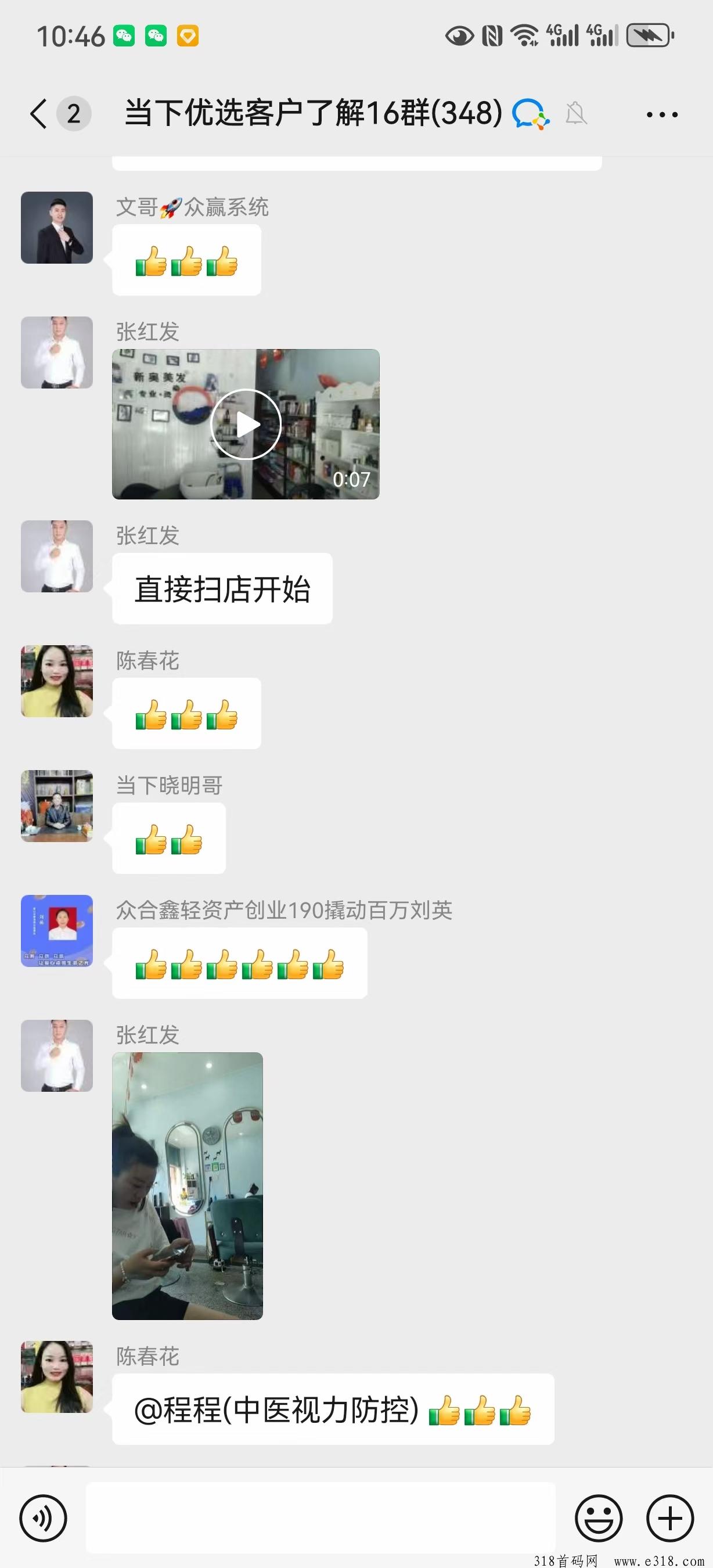Open the profile of 众合鑫轻资产创业190撬动百万刘英
The width and height of the screenshot is (713, 1568).
(57, 931)
